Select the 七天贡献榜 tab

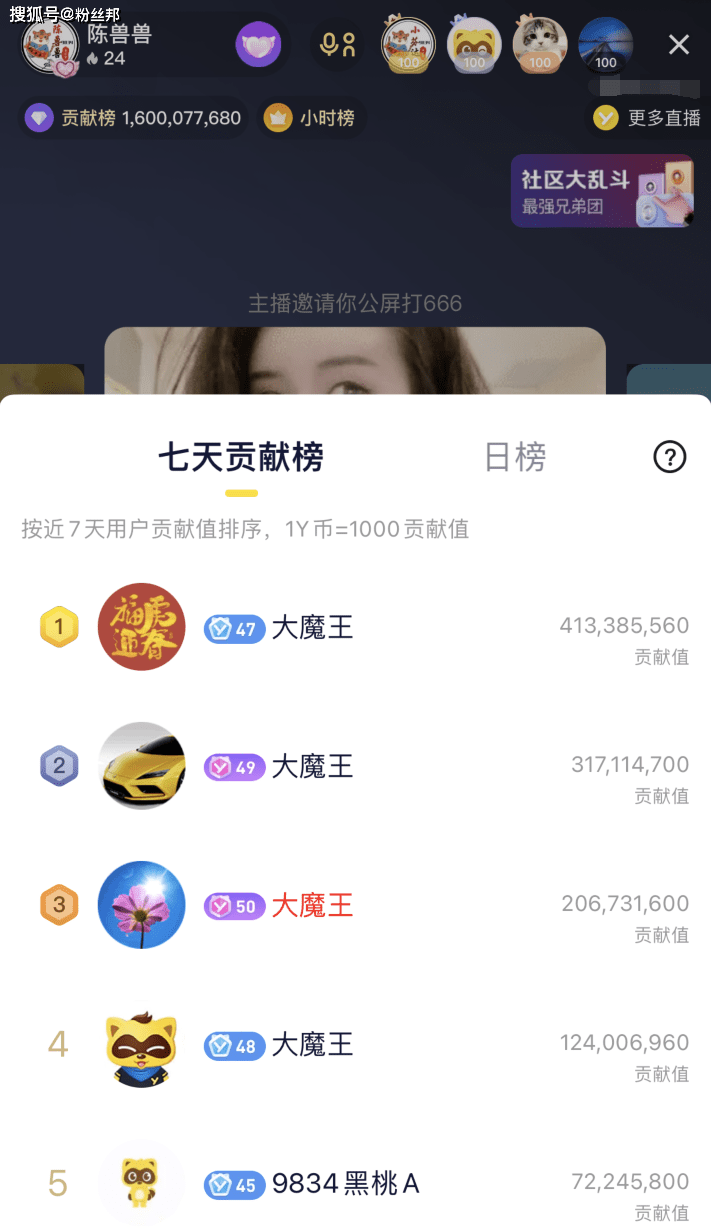coord(241,457)
